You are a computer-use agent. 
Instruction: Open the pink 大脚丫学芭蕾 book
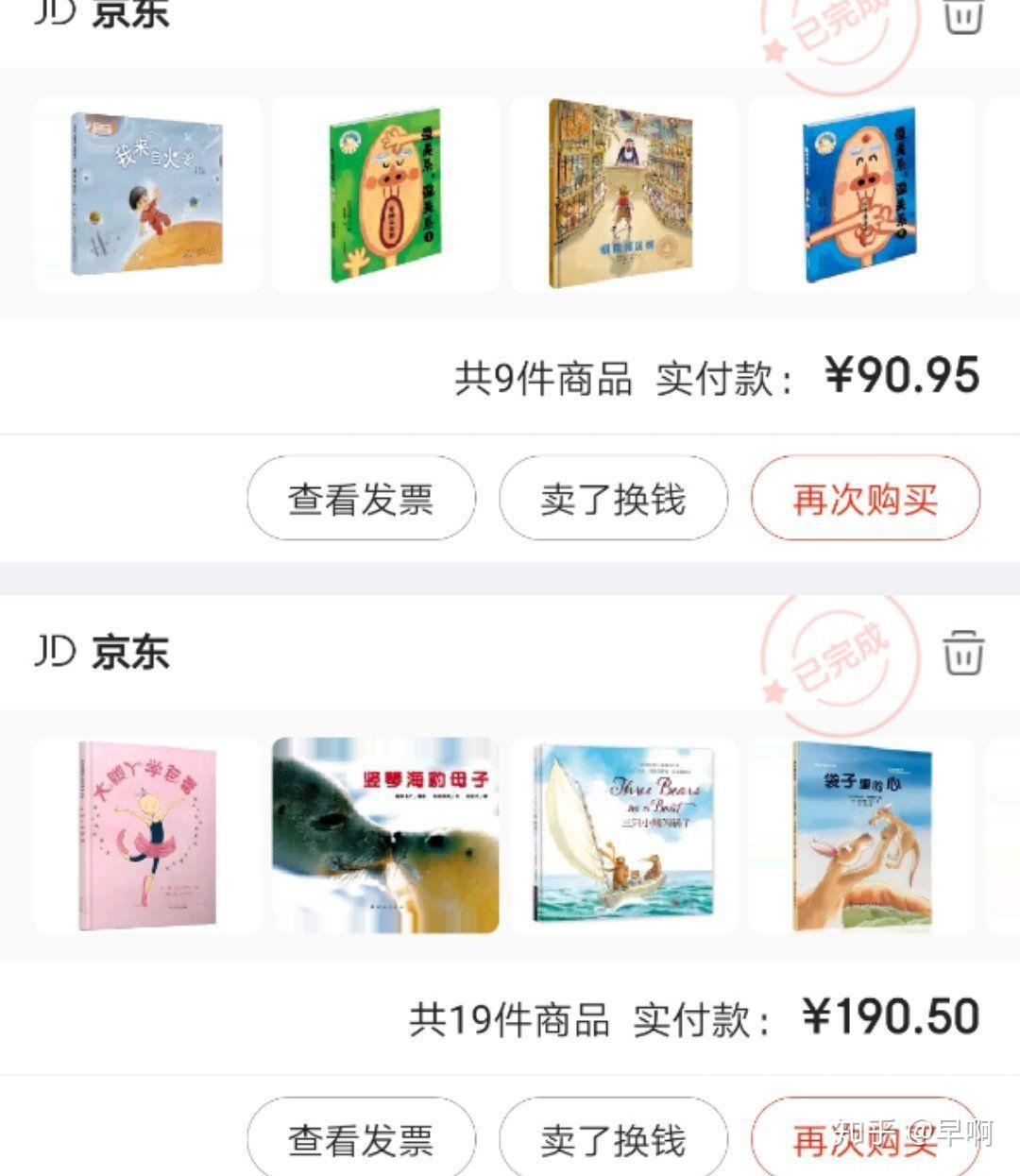[x=147, y=836]
